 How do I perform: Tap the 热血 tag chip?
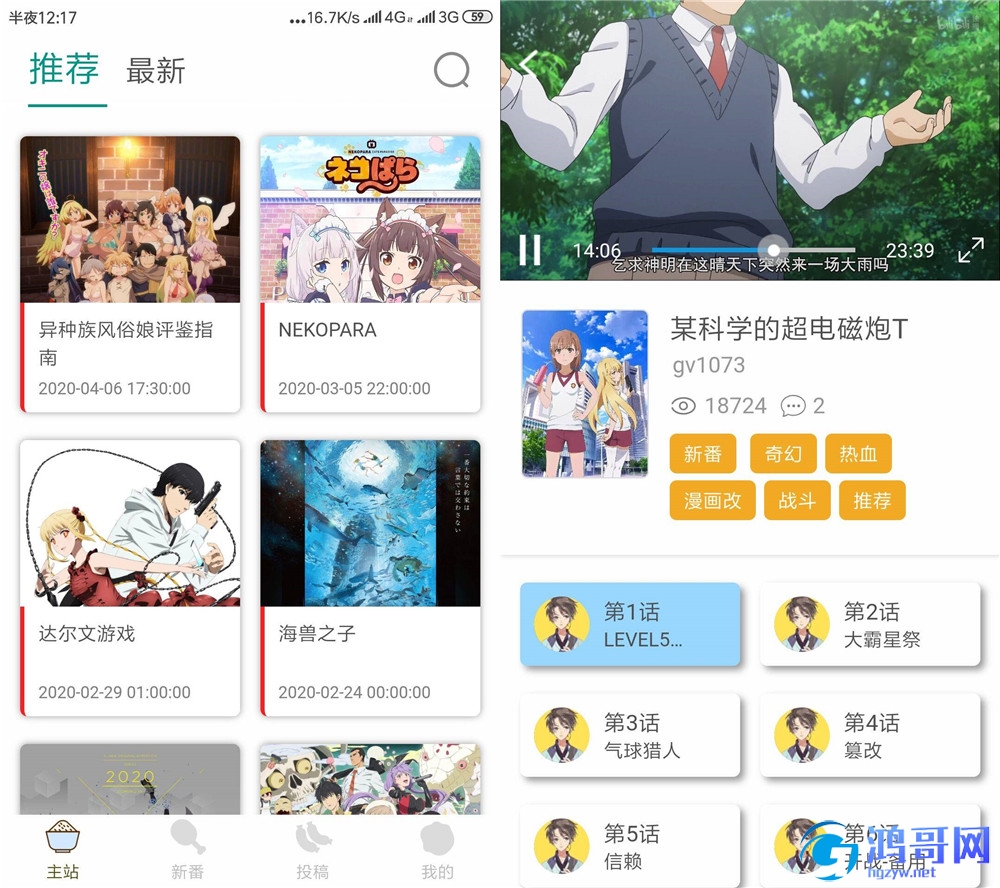pos(858,453)
